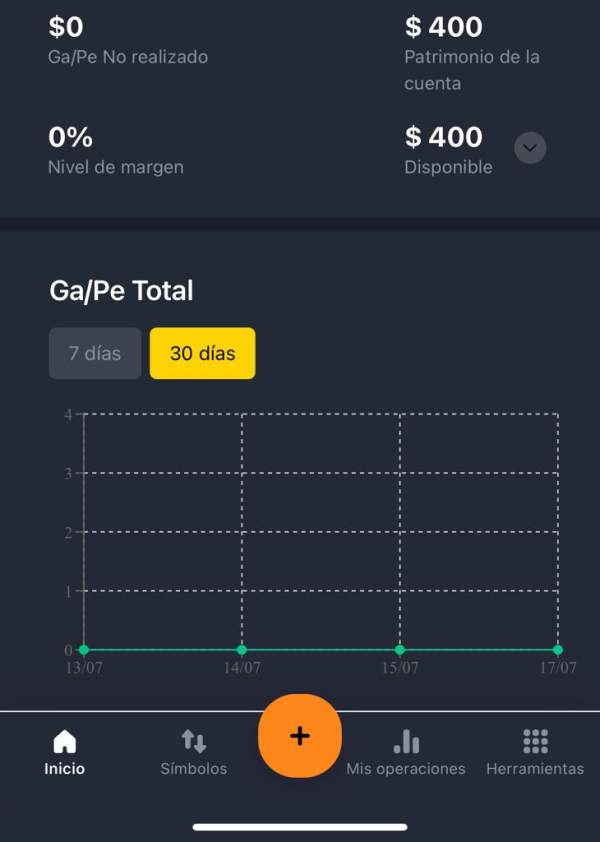The width and height of the screenshot is (600, 842).
Task: Open the Herramientas tab
Action: coord(535,753)
